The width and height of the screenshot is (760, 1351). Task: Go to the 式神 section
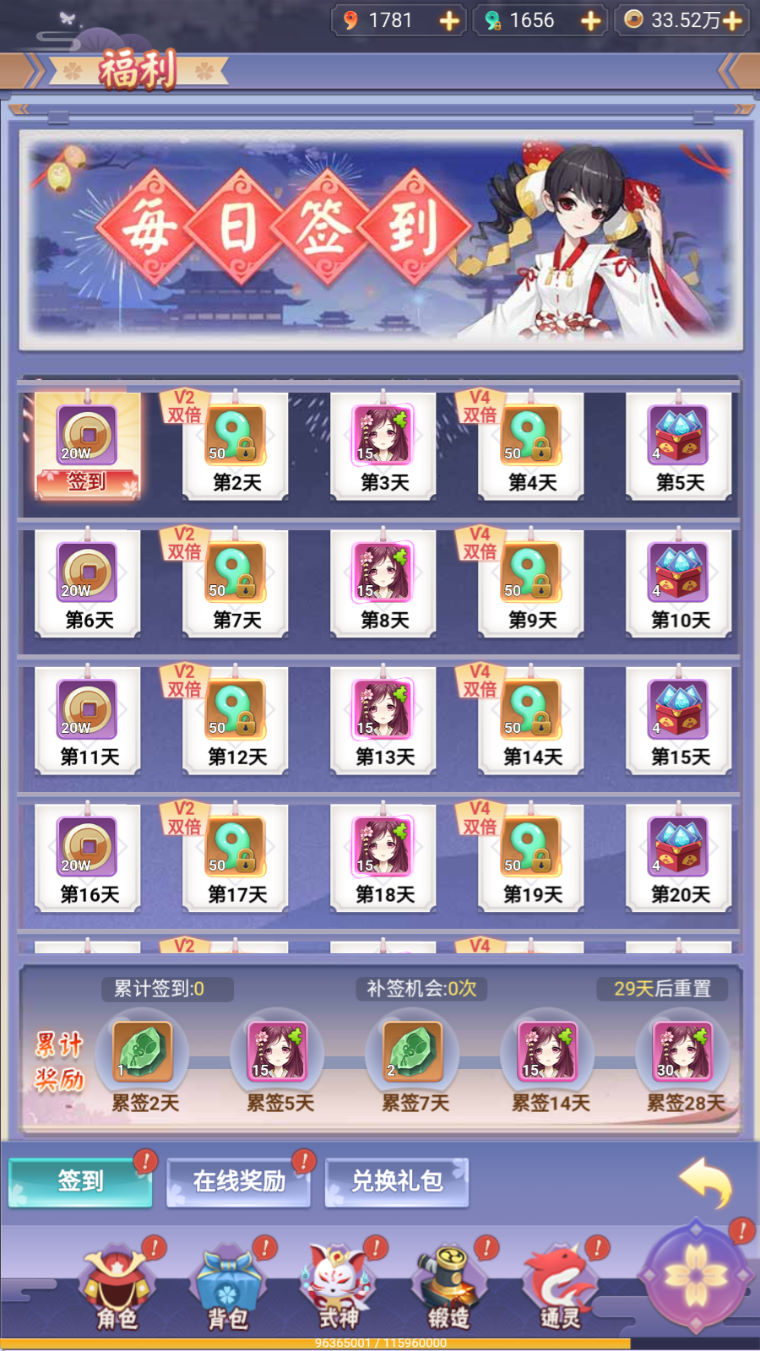[x=335, y=1288]
